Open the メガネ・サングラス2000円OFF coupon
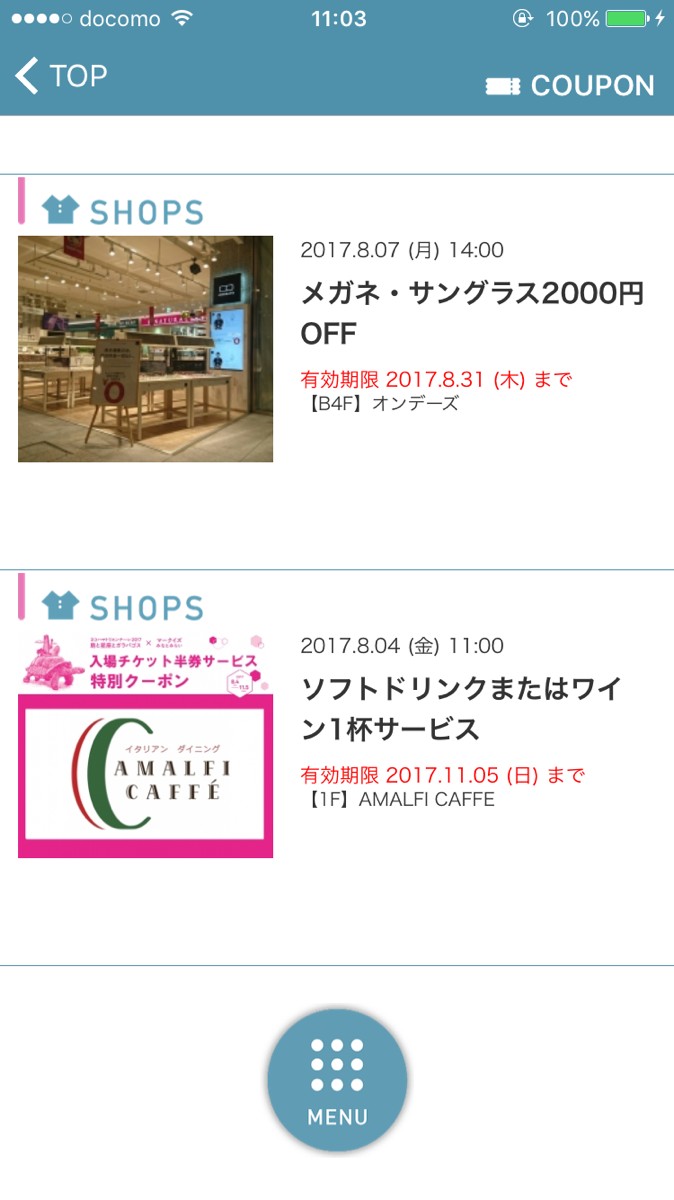The height and width of the screenshot is (1200, 674). point(472,313)
